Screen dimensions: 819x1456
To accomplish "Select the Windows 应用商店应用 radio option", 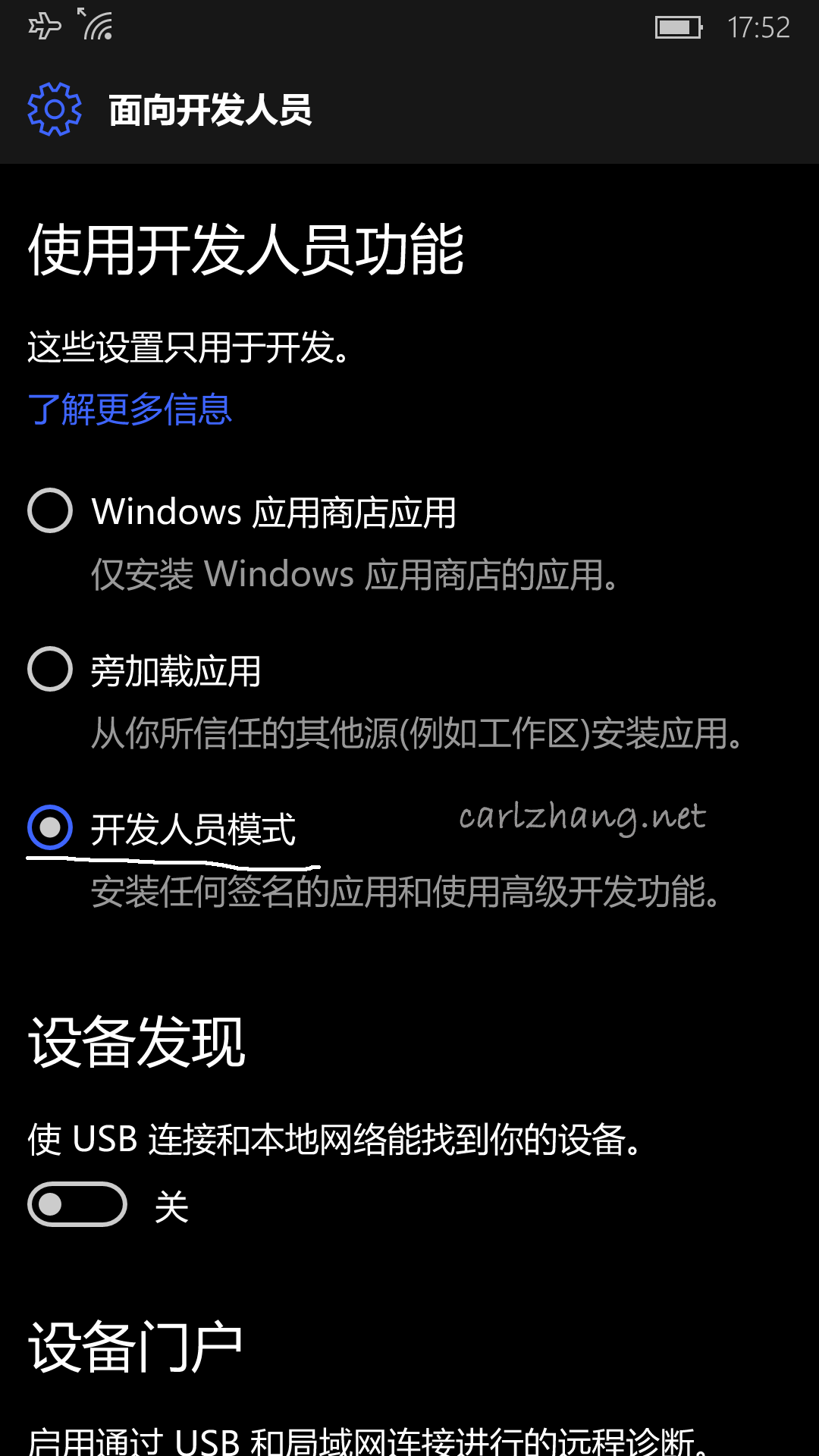I will tap(50, 510).
